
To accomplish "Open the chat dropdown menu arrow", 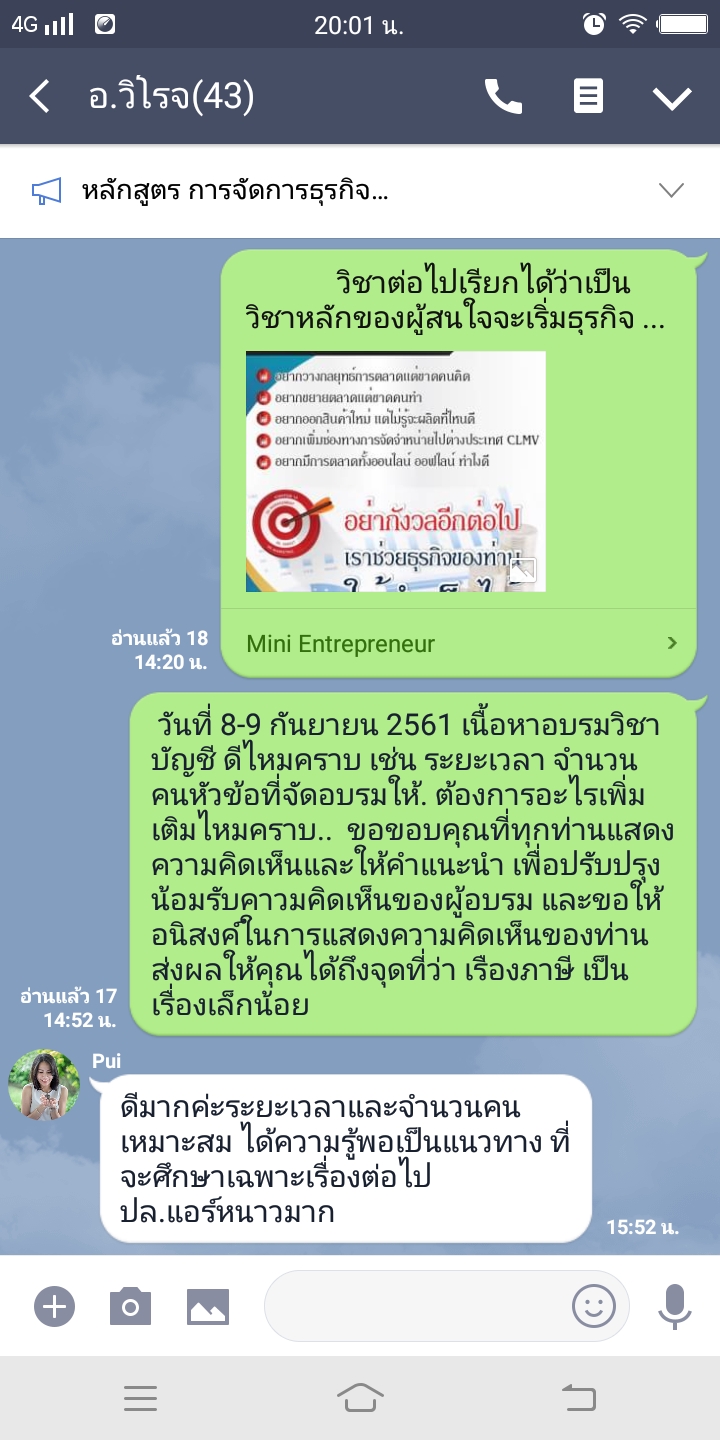I will [x=672, y=97].
